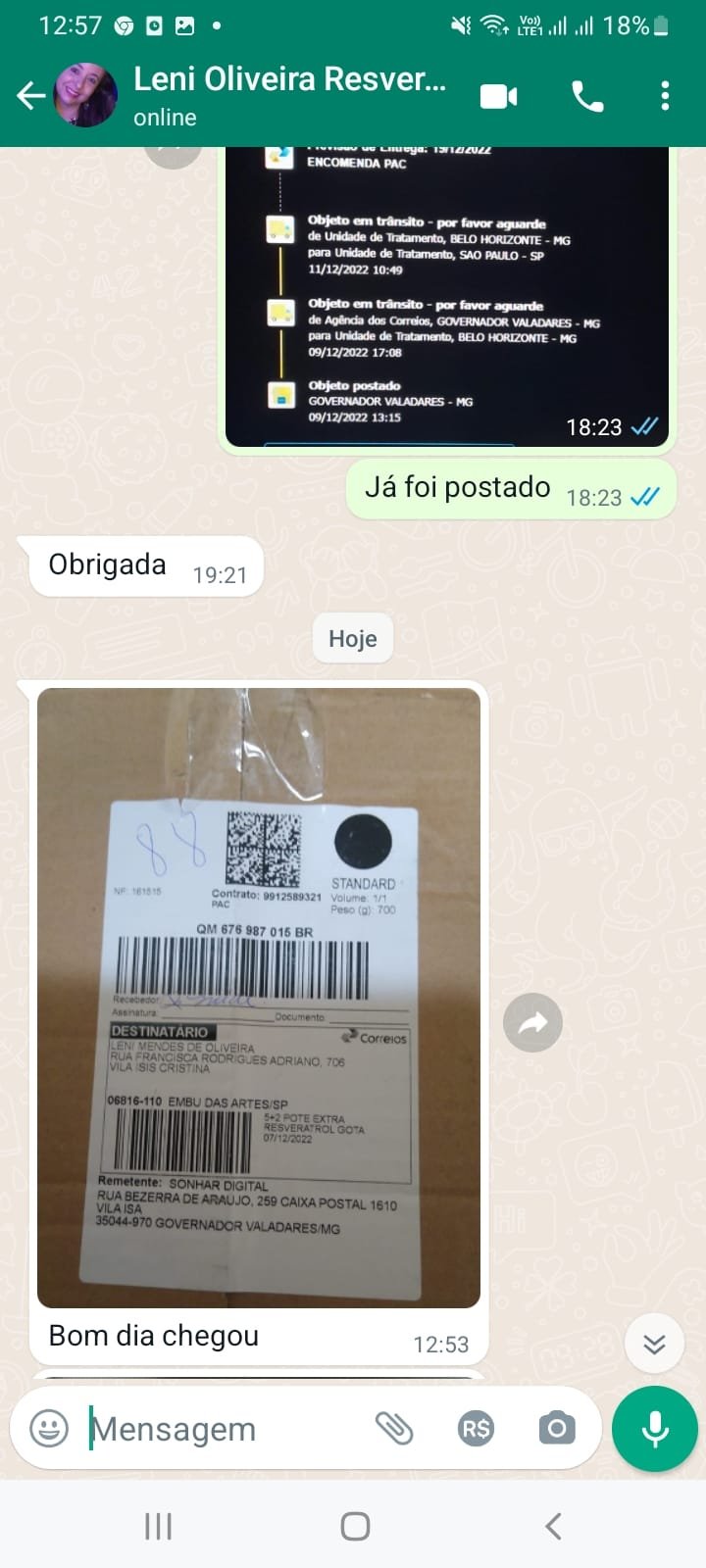Start a voice call with Leni
The height and width of the screenshot is (1568, 706).
pos(587,96)
